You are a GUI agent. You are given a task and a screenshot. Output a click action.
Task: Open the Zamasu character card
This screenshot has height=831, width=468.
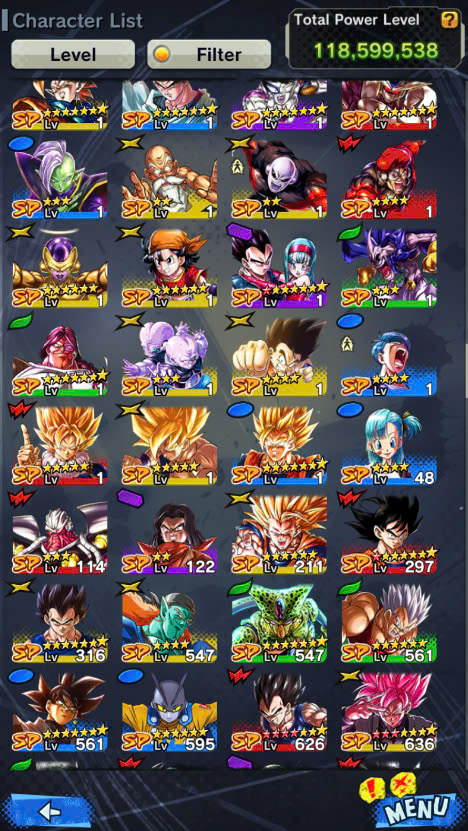[x=60, y=180]
